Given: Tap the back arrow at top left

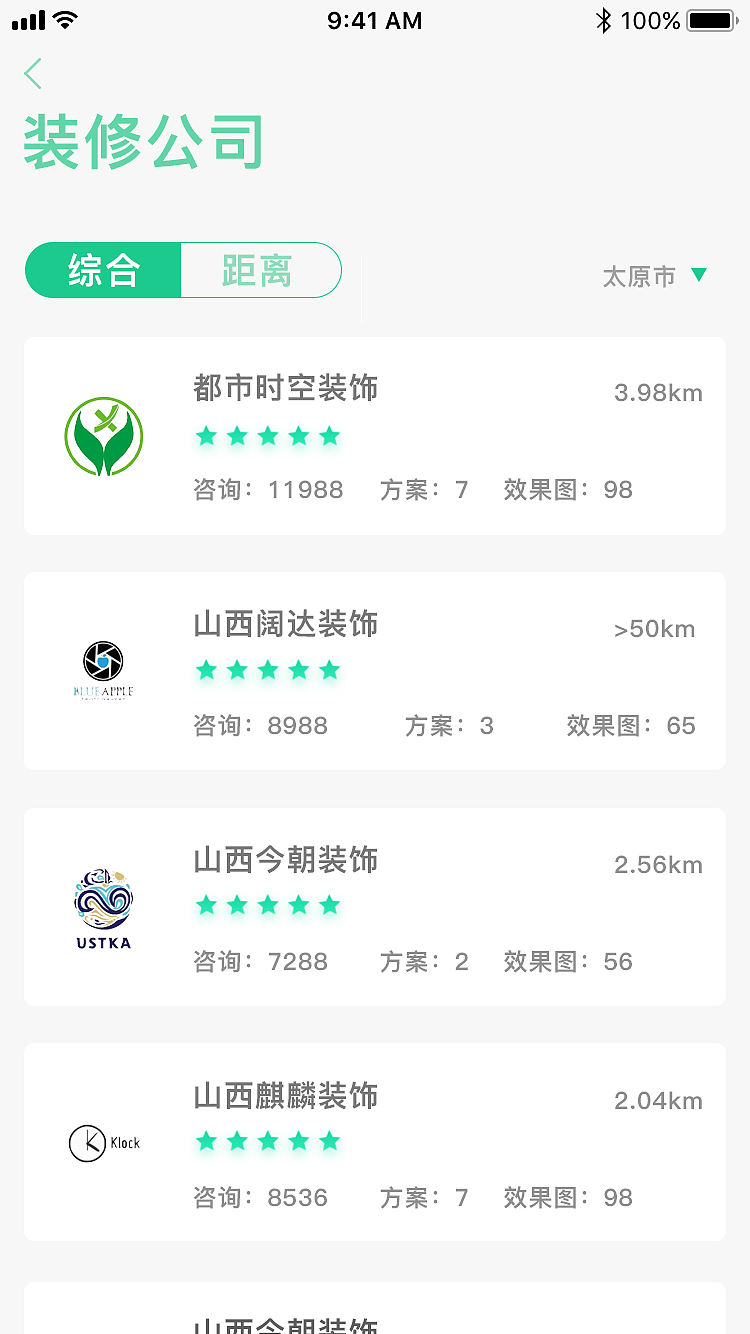Looking at the screenshot, I should coord(32,74).
